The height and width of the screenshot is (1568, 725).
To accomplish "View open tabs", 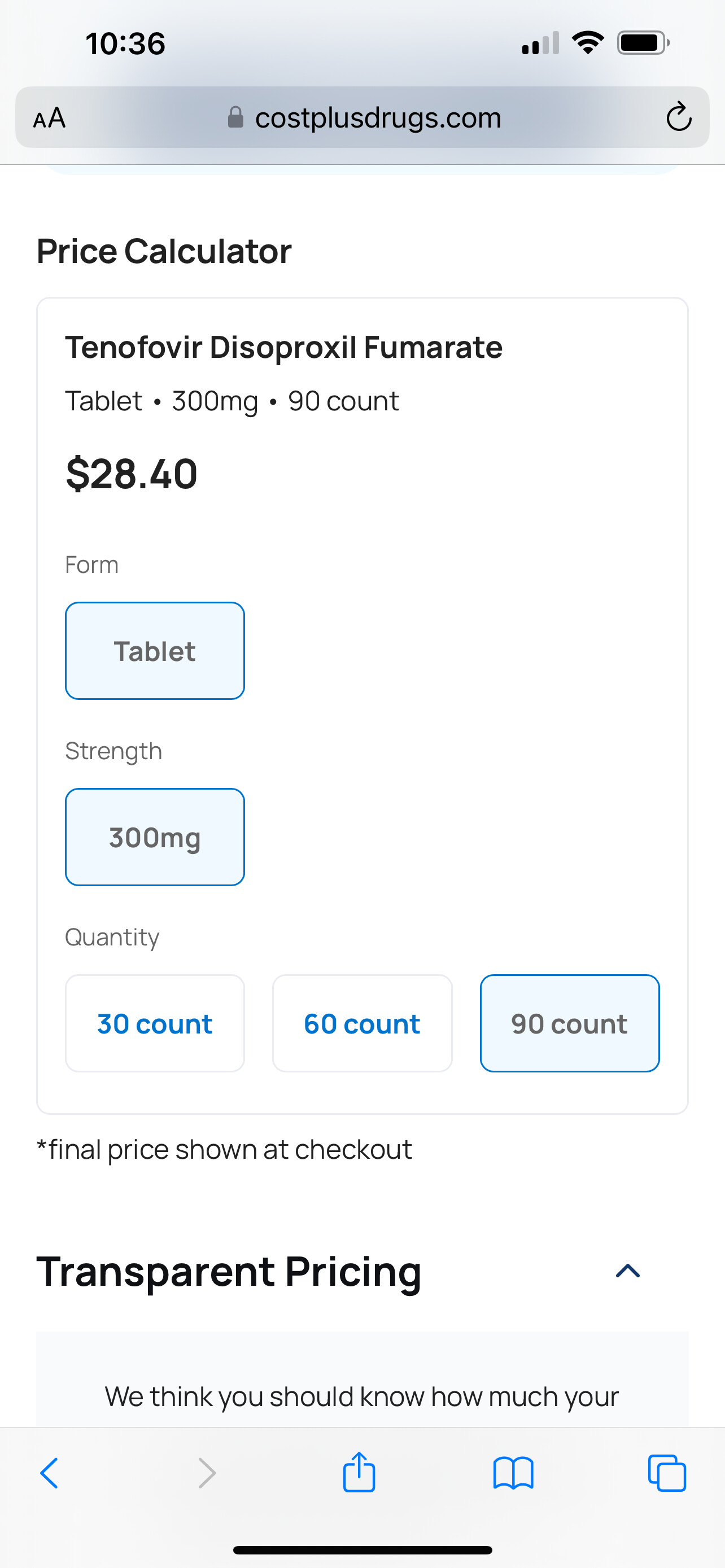I will 667,1474.
